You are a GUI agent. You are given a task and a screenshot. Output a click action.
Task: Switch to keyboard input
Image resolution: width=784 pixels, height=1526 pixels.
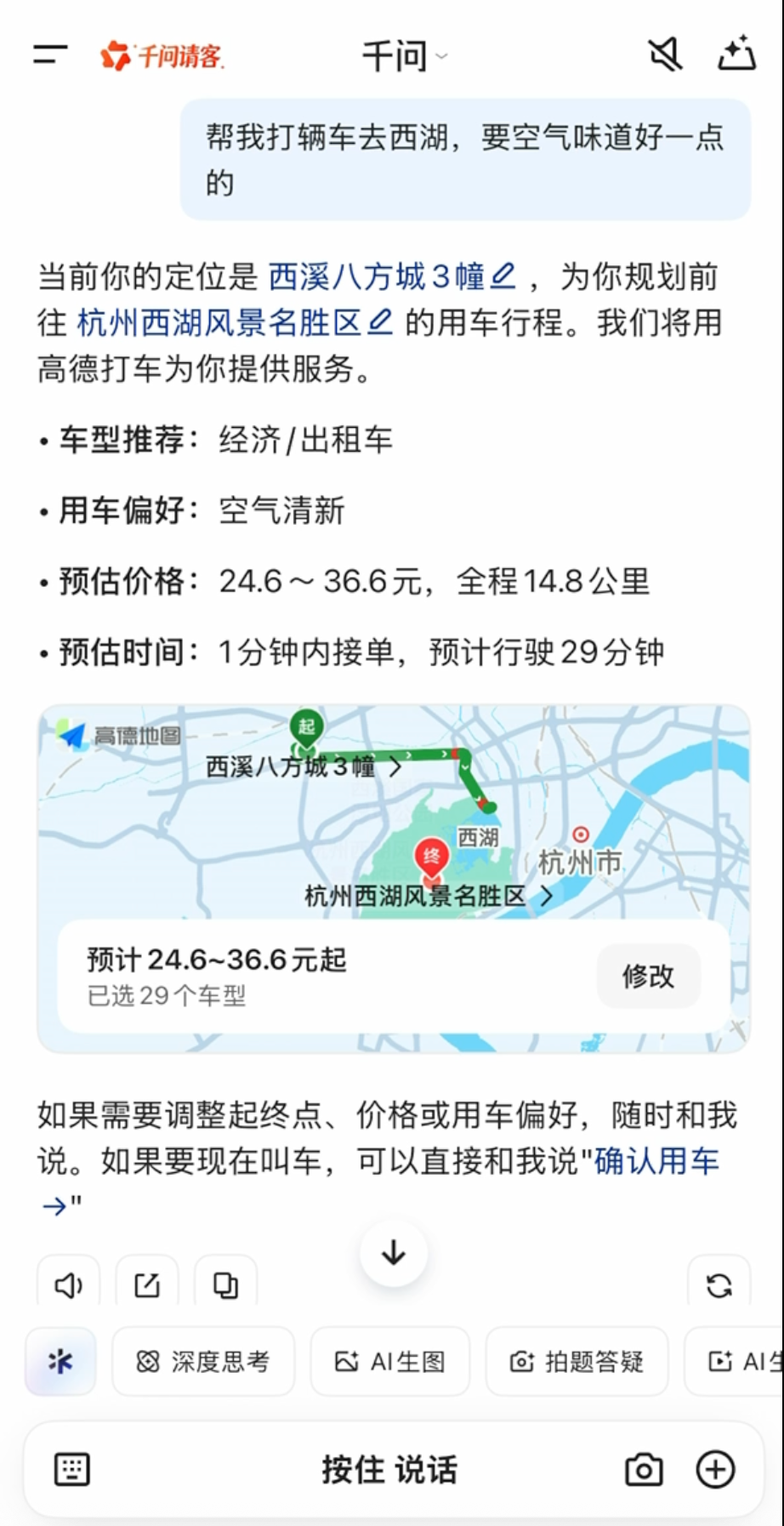coord(71,1469)
